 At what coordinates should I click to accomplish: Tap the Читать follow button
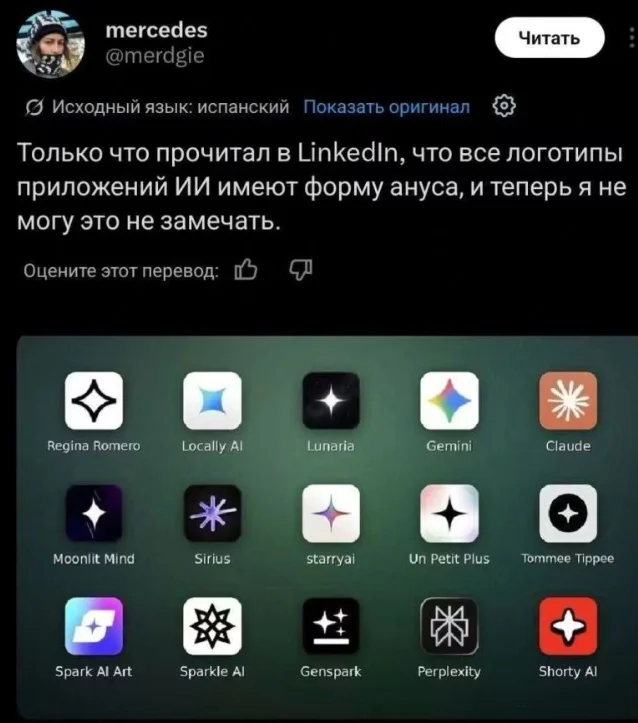click(x=549, y=37)
